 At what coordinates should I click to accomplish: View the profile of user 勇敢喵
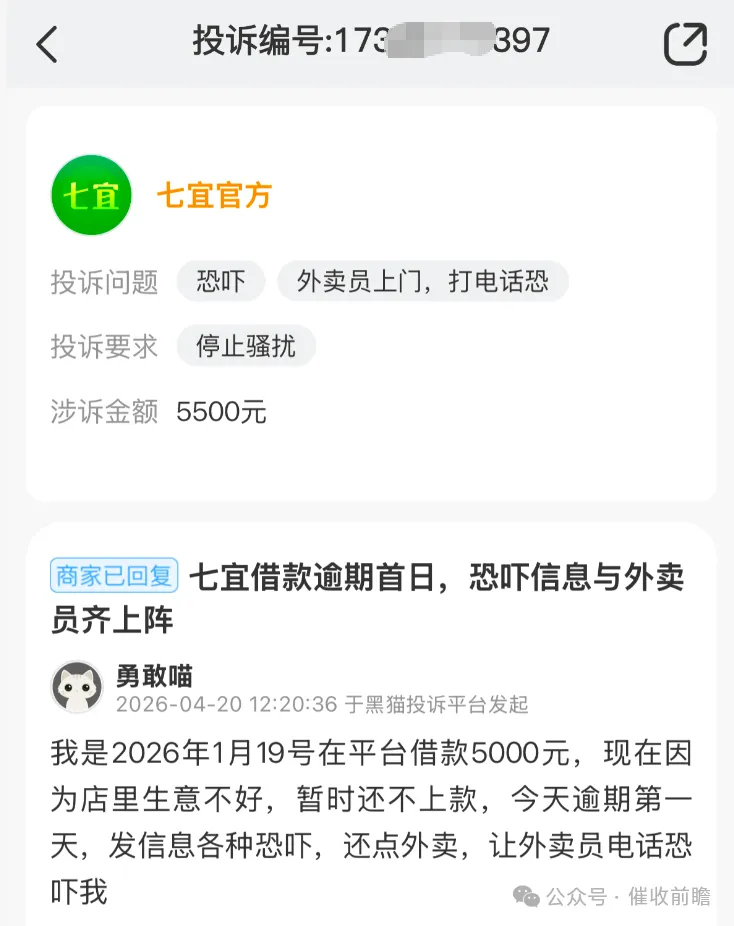[x=154, y=675]
